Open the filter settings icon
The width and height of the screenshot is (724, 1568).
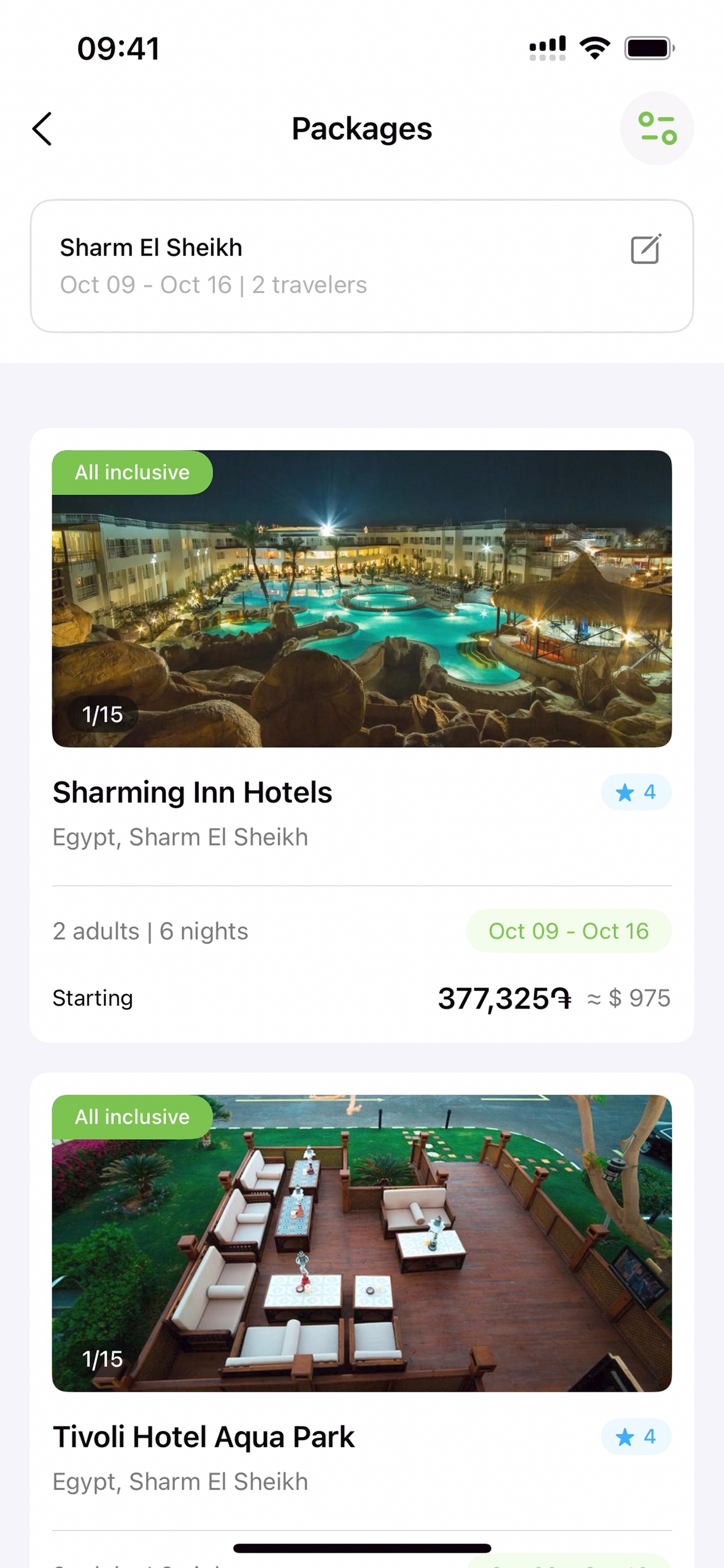click(x=657, y=128)
